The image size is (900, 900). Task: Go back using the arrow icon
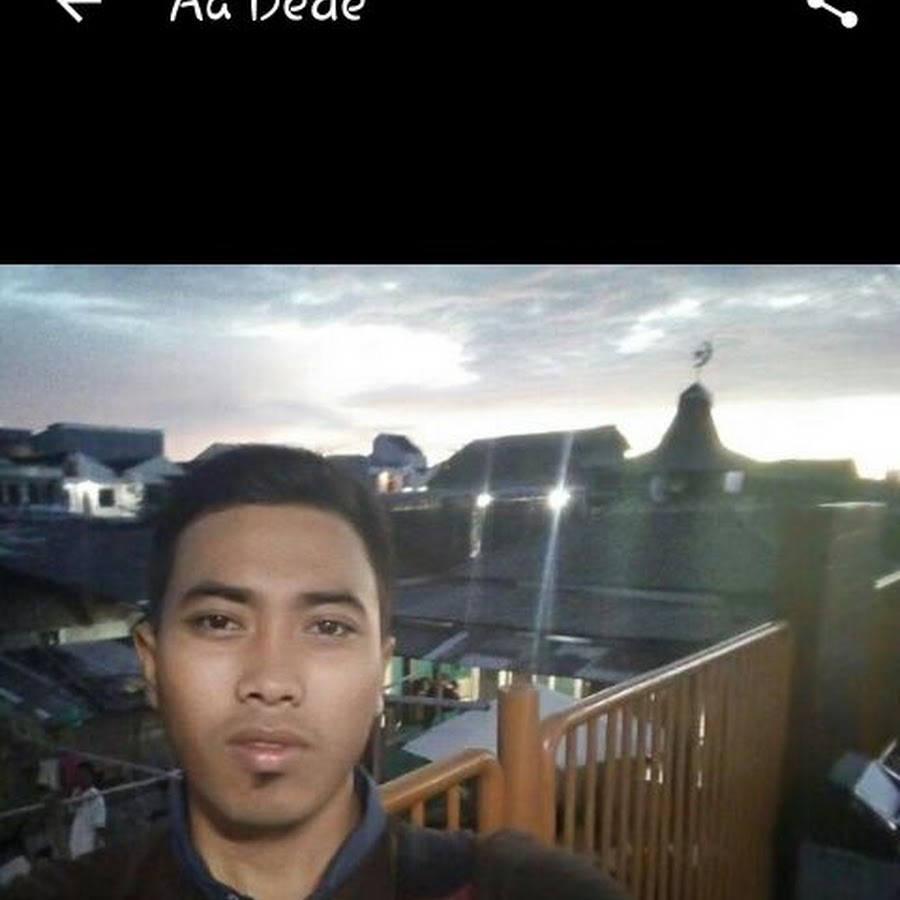(x=78, y=8)
